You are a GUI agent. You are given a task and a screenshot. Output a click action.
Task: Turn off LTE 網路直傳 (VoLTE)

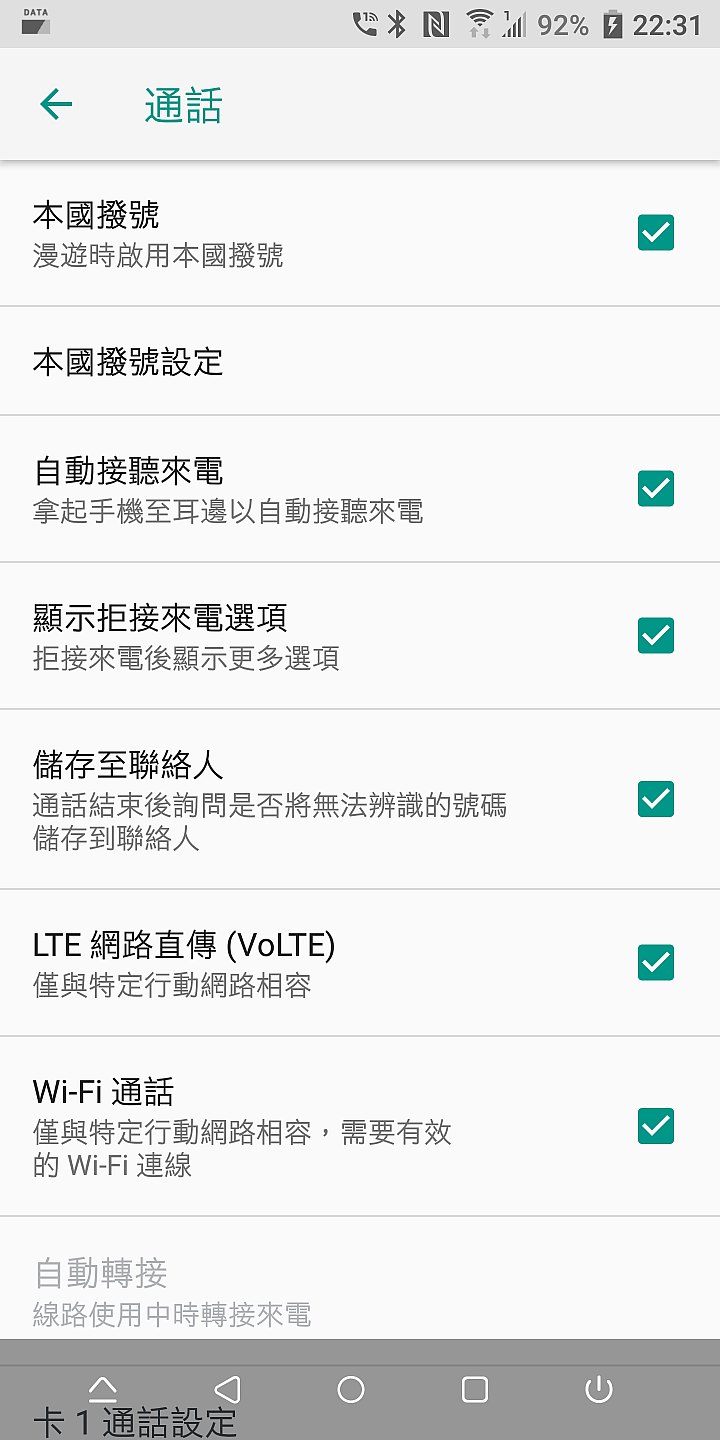[656, 963]
